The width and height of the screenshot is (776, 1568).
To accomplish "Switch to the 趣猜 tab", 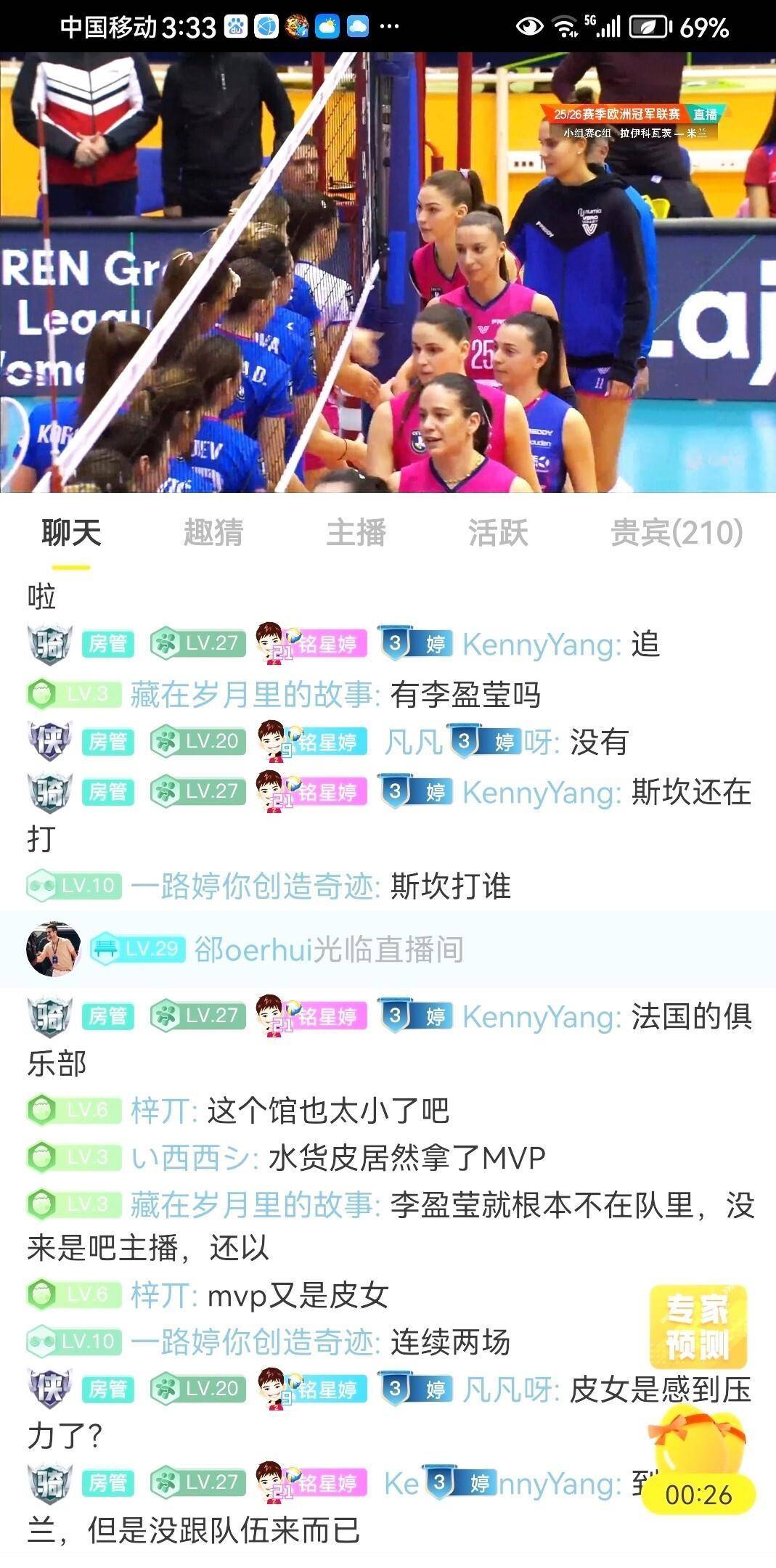I will (x=213, y=534).
